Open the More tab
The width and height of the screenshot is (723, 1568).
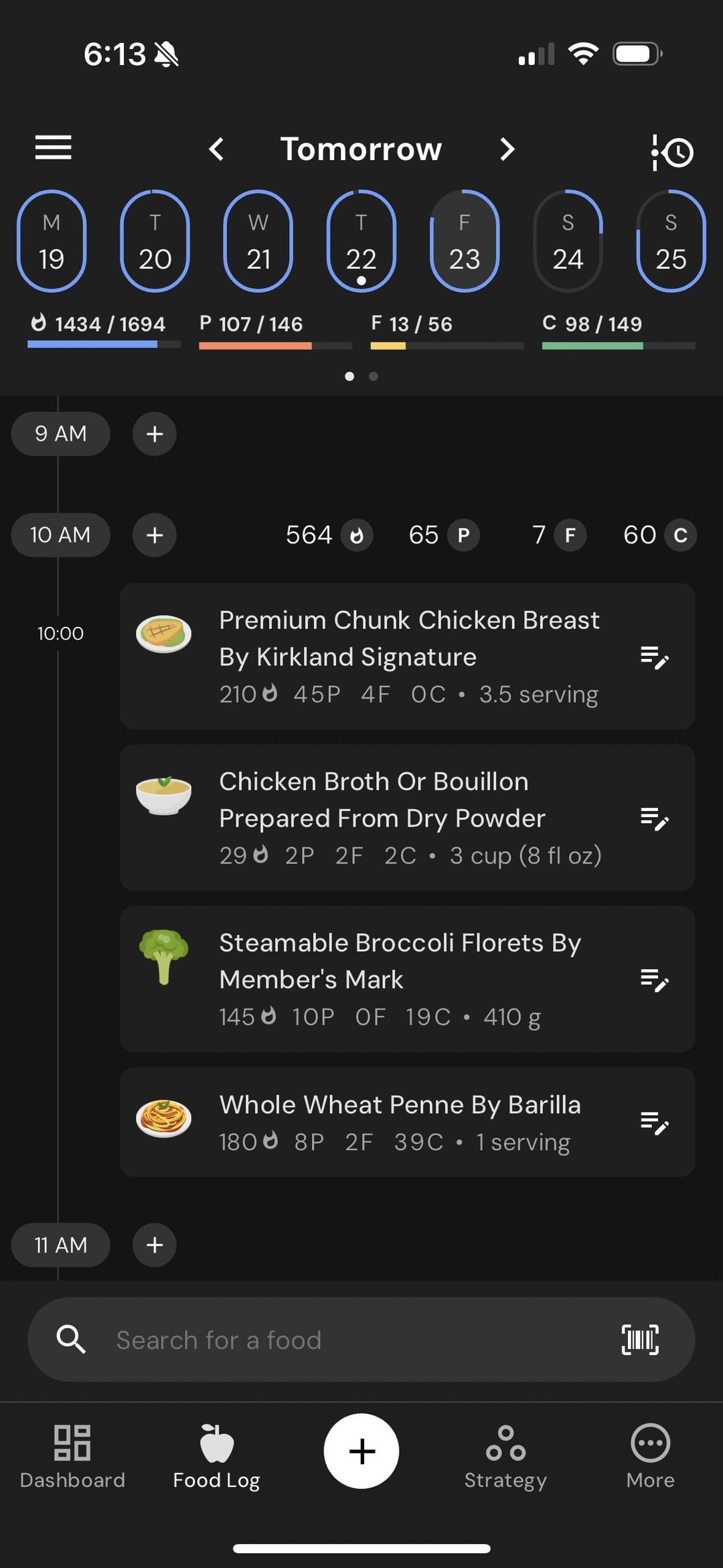(650, 1456)
